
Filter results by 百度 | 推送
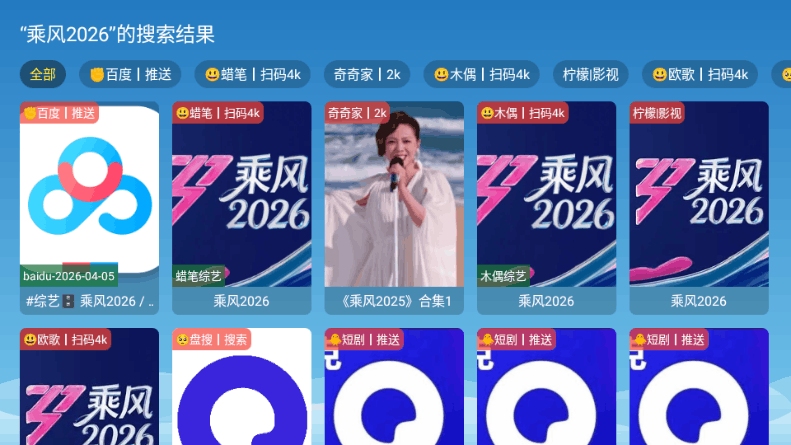point(129,74)
